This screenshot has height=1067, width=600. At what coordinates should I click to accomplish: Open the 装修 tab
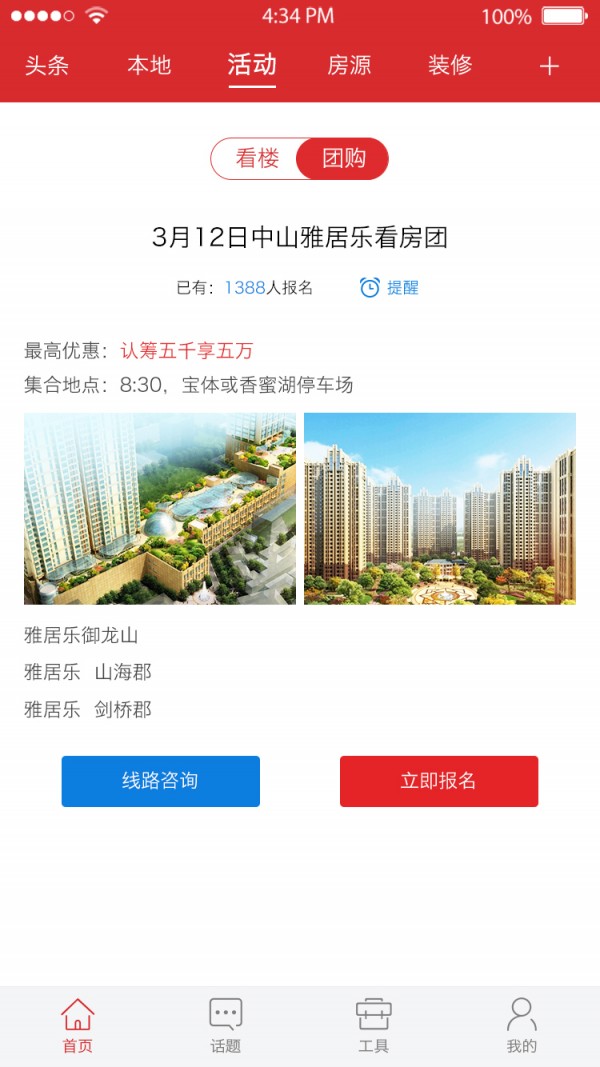point(450,66)
